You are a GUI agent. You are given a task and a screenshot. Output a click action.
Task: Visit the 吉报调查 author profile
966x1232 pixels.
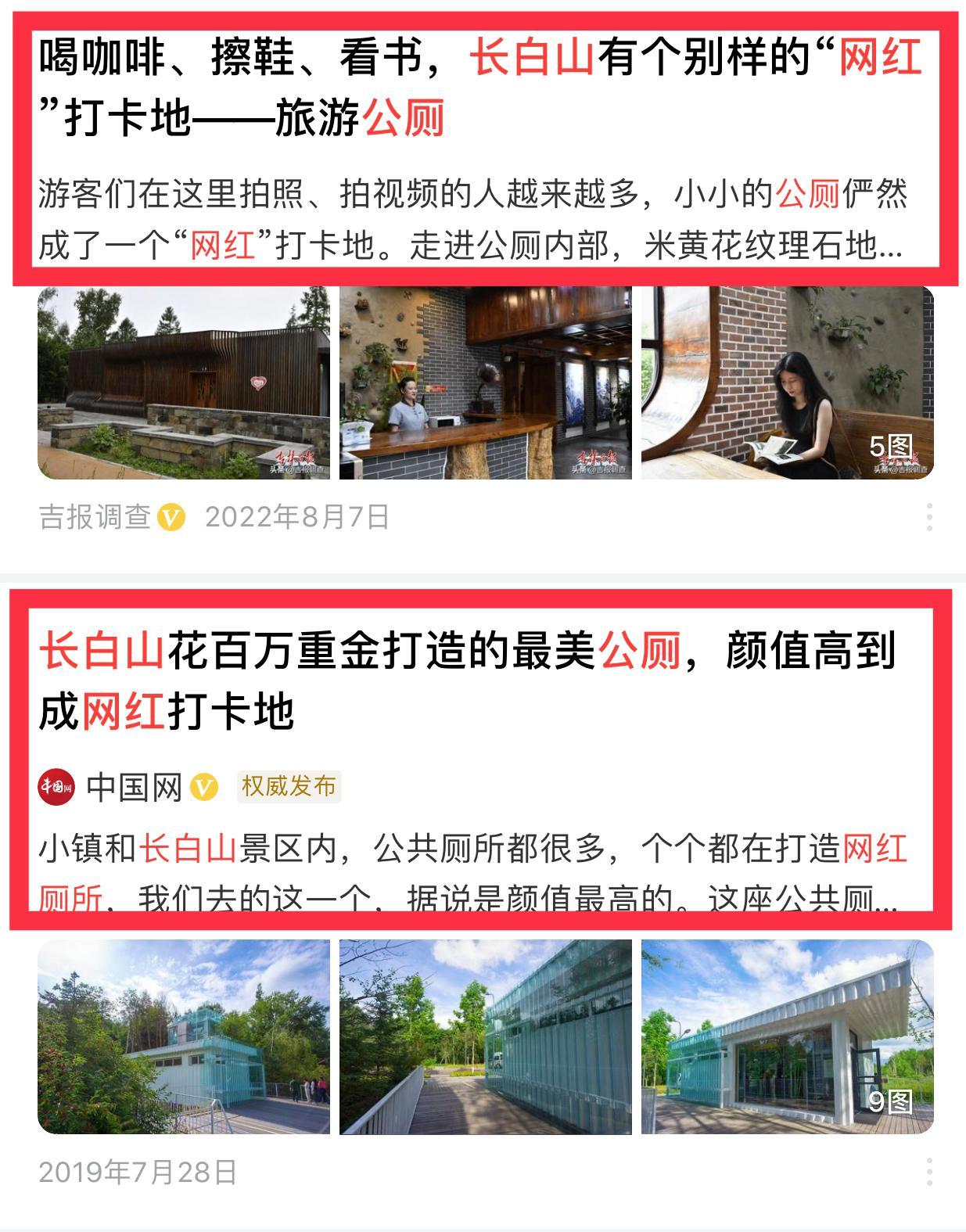pyautogui.click(x=95, y=518)
